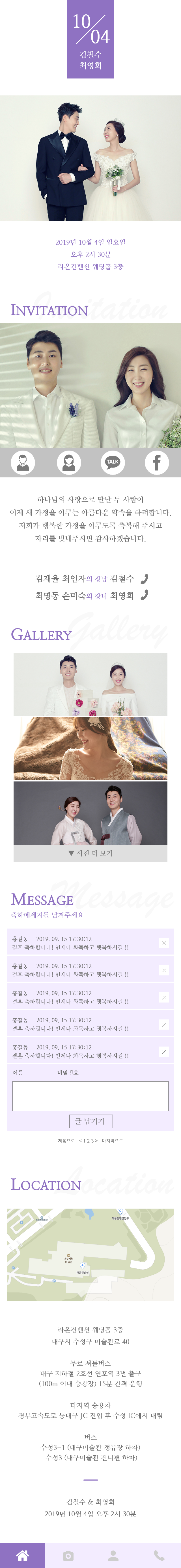Switch to the phone contact tab
181x1568 pixels.
158,1555
